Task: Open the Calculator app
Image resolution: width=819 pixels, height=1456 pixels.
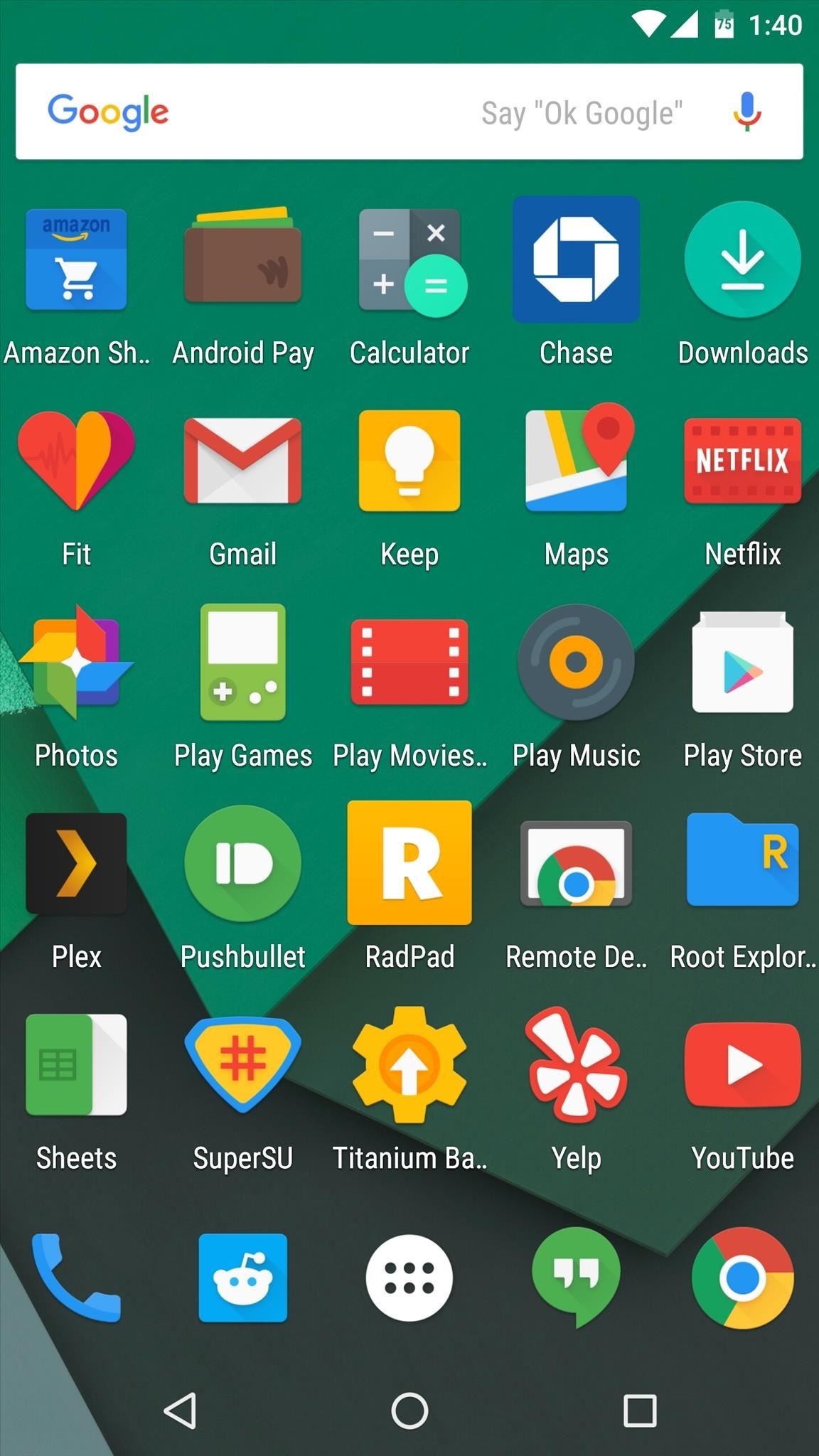Action: 409,261
